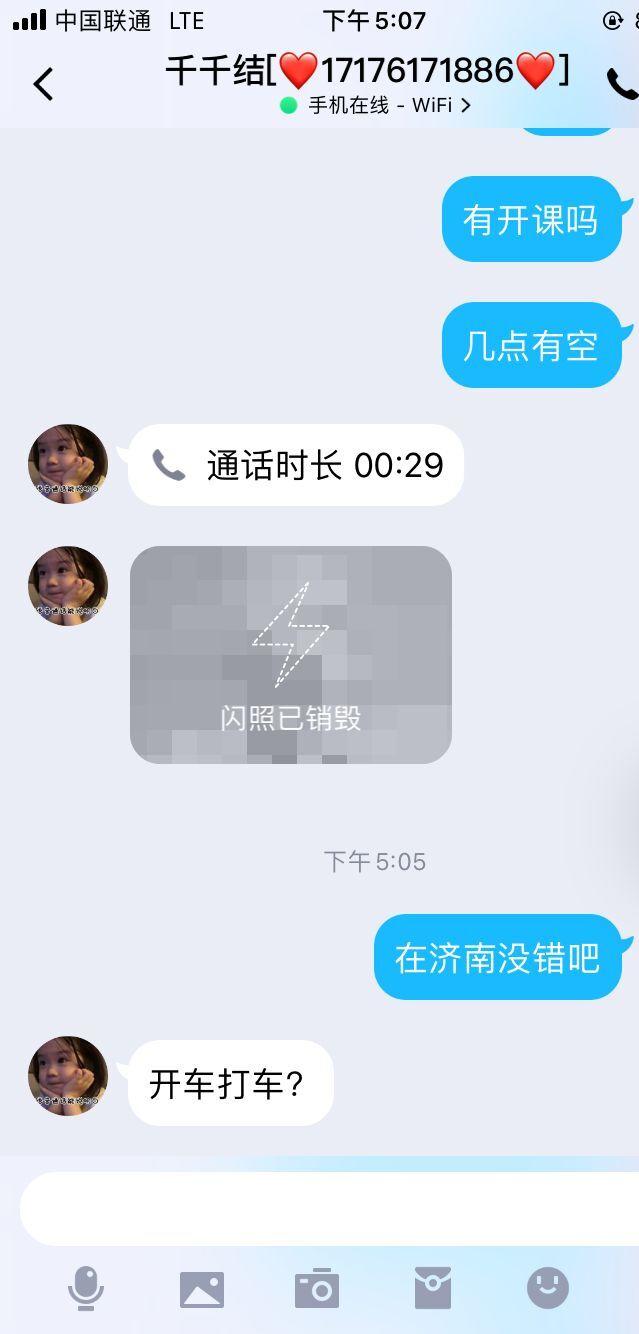Focus the message input field
Image resolution: width=639 pixels, height=1334 pixels.
coord(330,1208)
